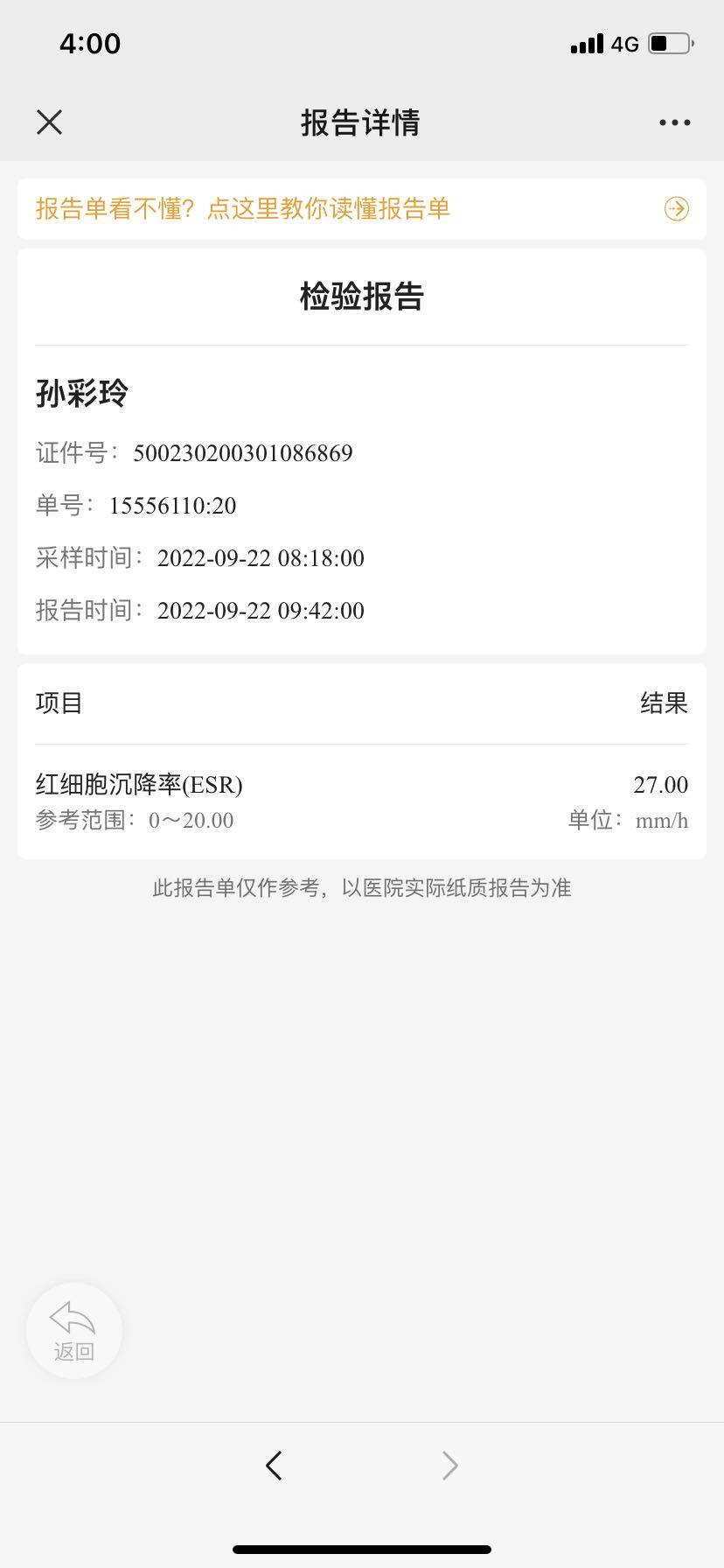Open the guide to reading reports banner
The height and width of the screenshot is (1568, 724).
pyautogui.click(x=361, y=208)
